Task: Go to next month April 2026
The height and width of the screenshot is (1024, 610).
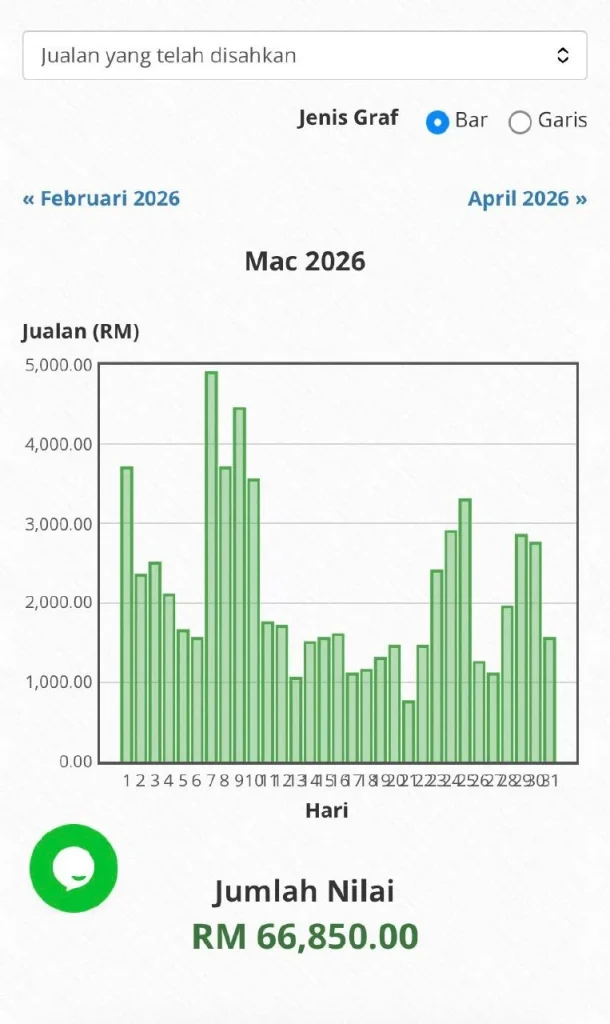Action: pyautogui.click(x=527, y=199)
